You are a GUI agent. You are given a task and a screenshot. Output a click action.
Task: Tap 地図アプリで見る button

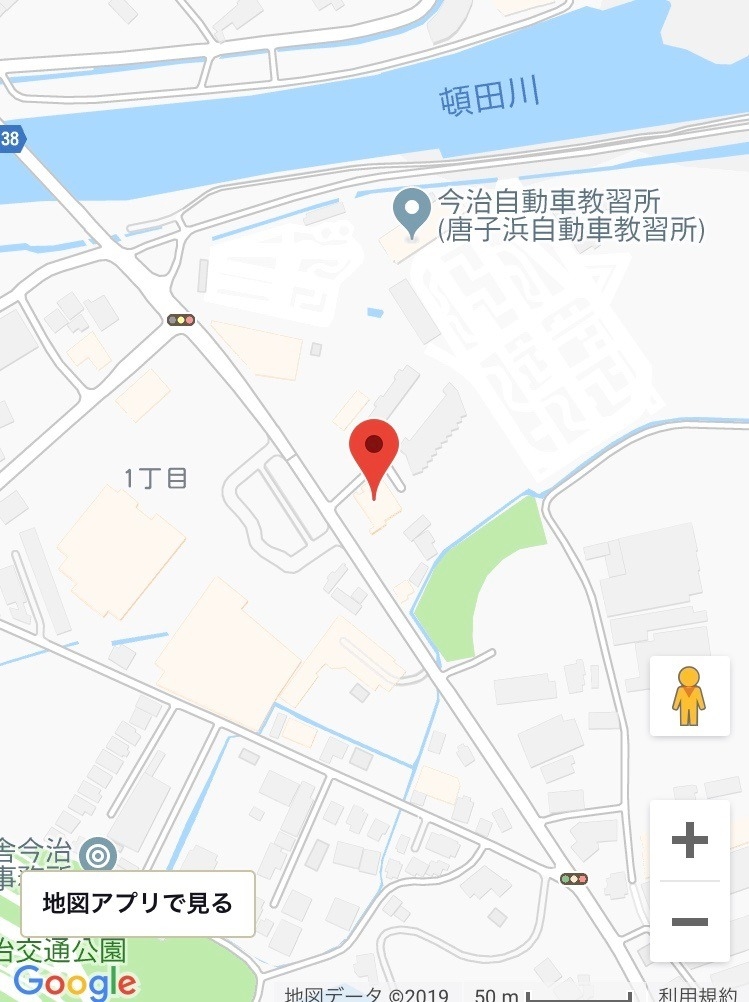(x=138, y=904)
